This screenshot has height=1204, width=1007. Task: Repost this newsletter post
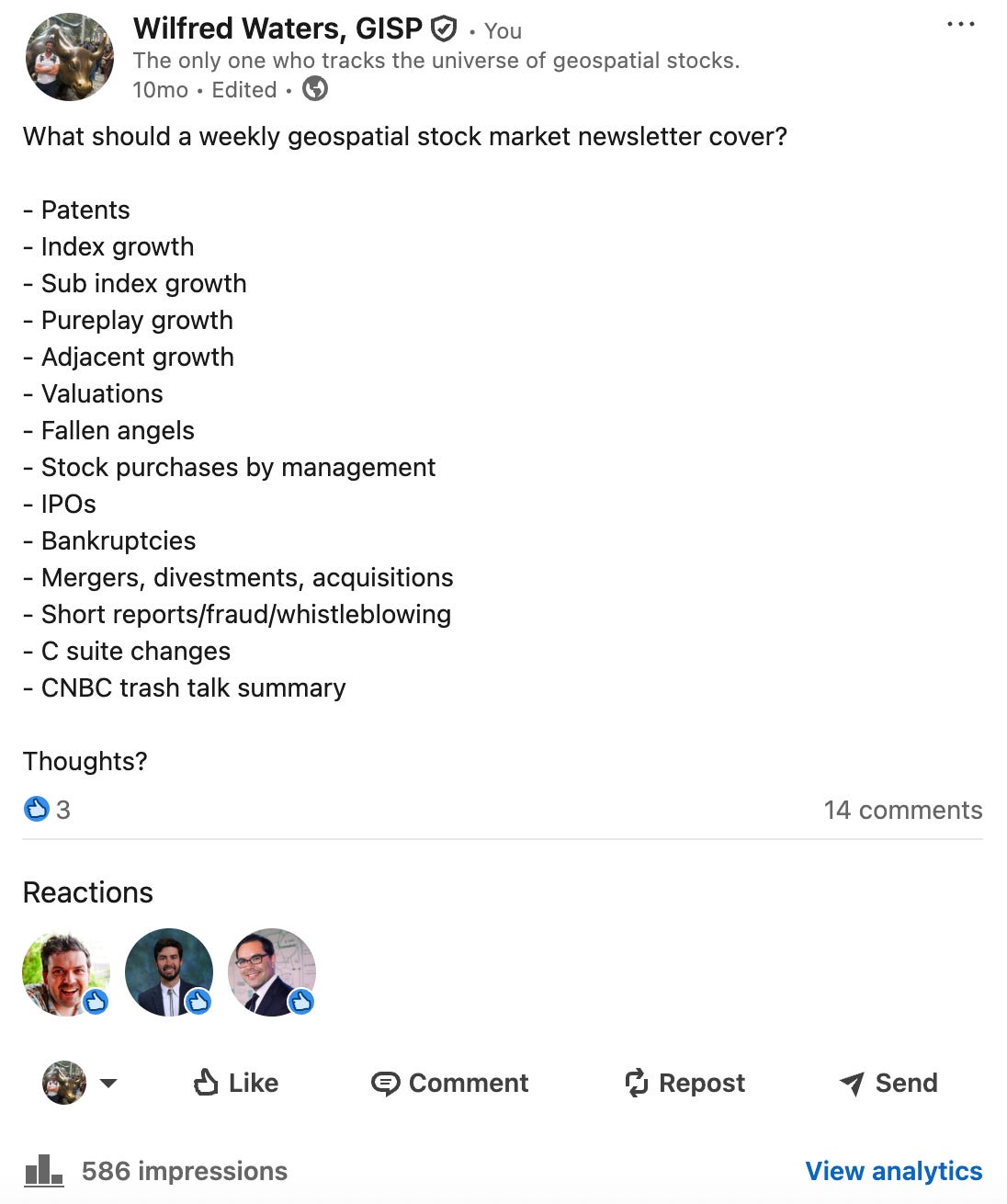pos(685,1083)
